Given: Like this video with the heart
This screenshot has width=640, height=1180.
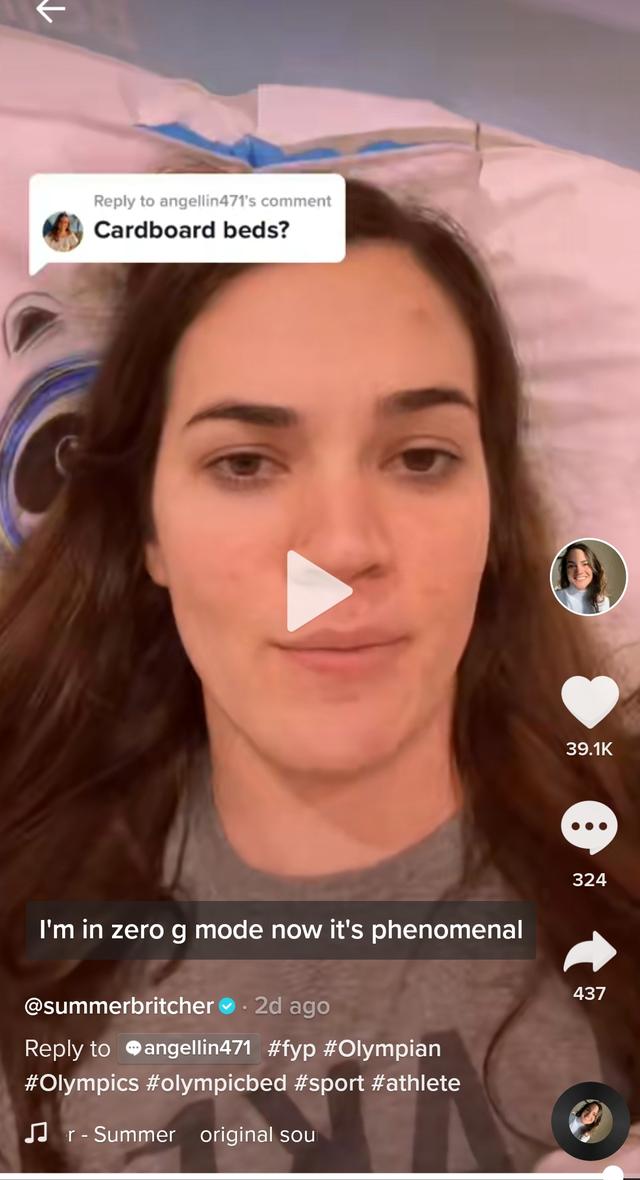Looking at the screenshot, I should 589,702.
